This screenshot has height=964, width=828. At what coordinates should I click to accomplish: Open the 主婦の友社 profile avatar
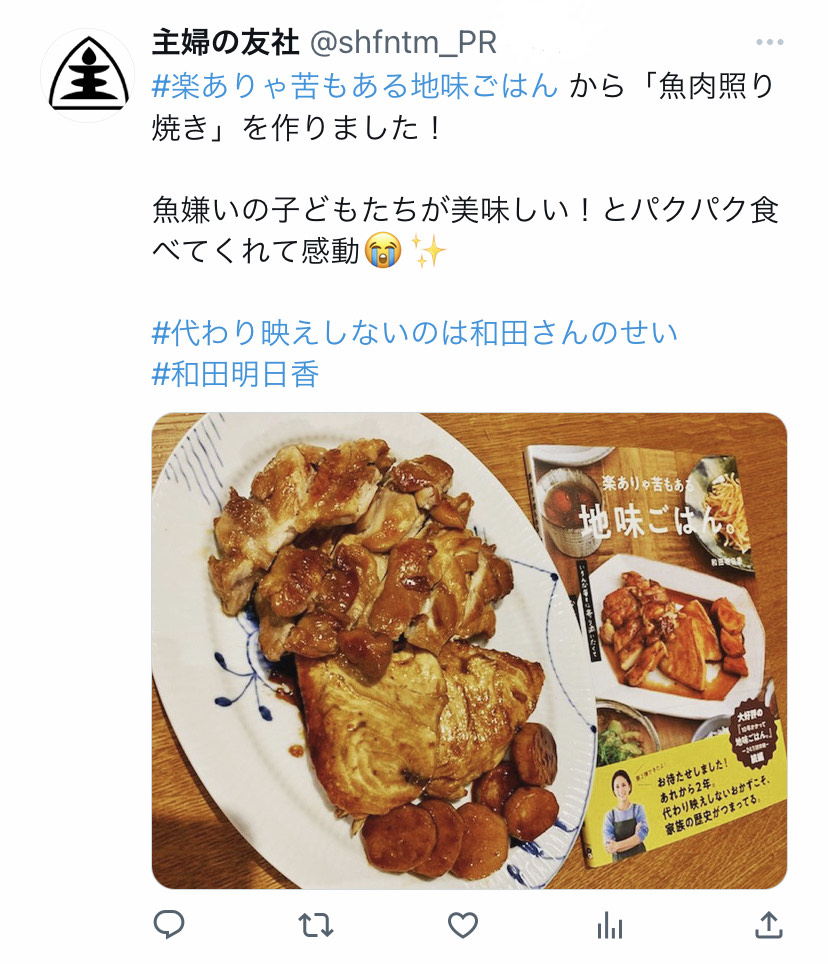tap(87, 75)
